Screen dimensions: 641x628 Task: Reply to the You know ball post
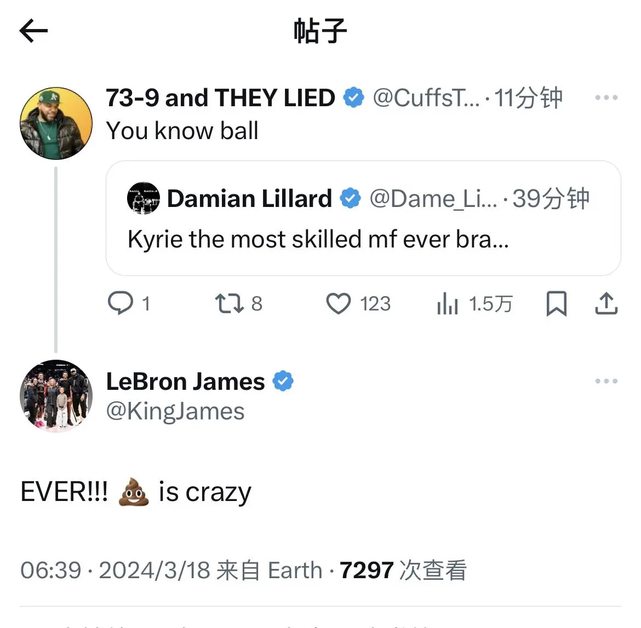coord(120,304)
